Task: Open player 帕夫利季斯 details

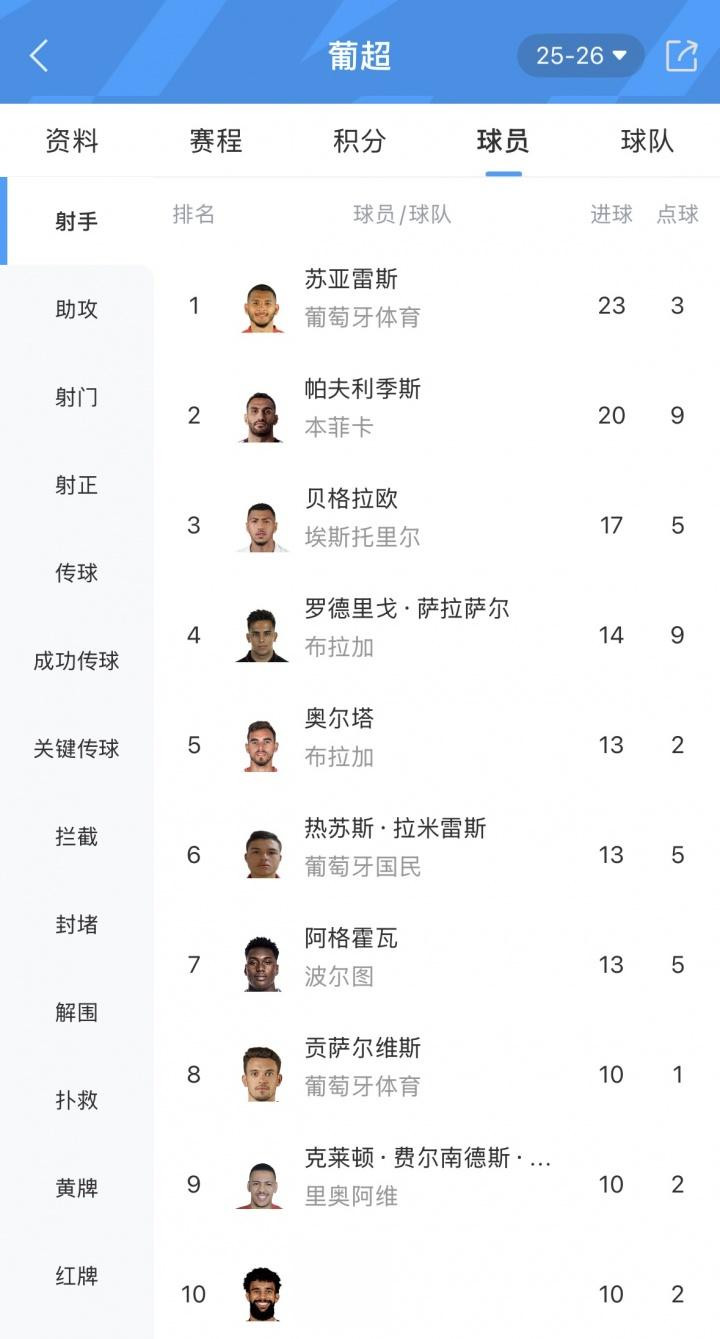Action: point(362,390)
